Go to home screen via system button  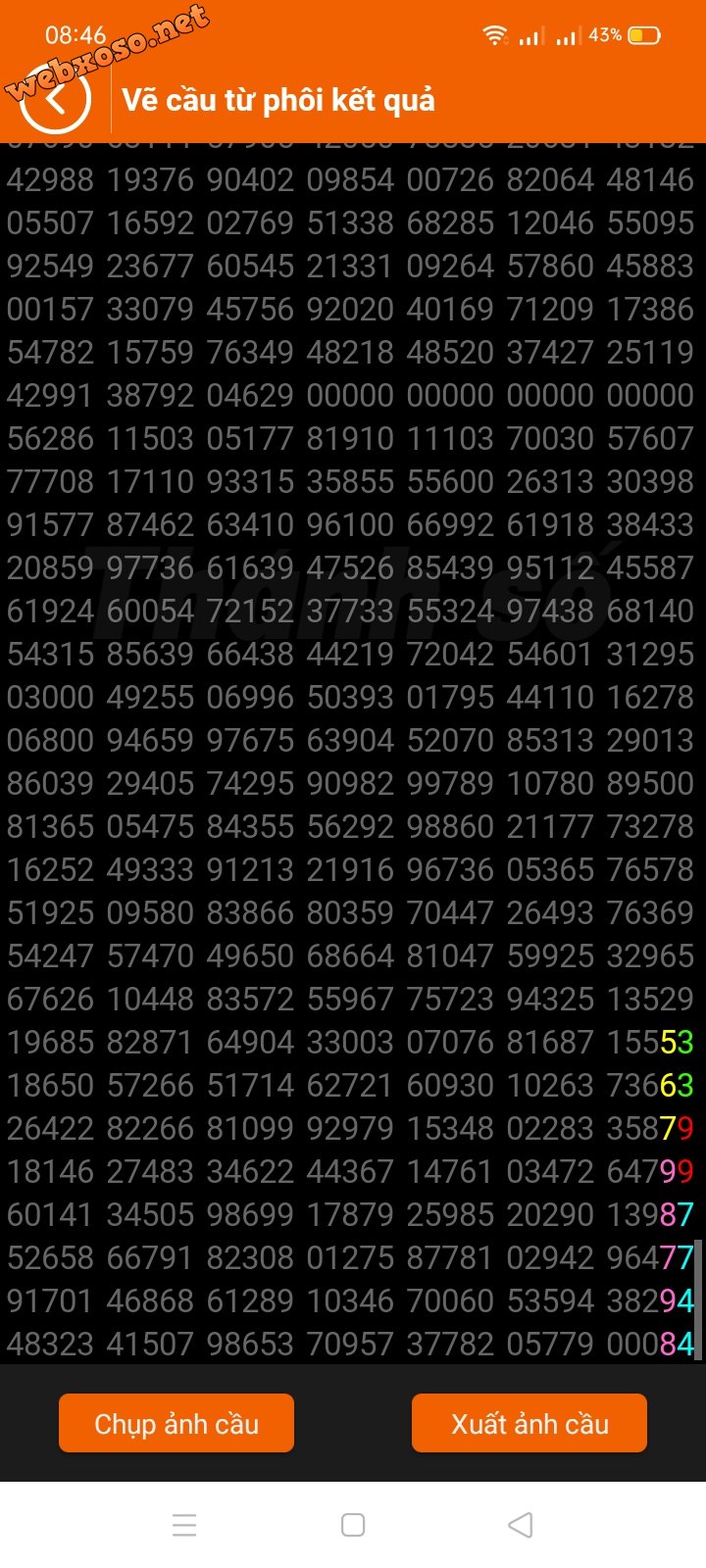tap(353, 1525)
